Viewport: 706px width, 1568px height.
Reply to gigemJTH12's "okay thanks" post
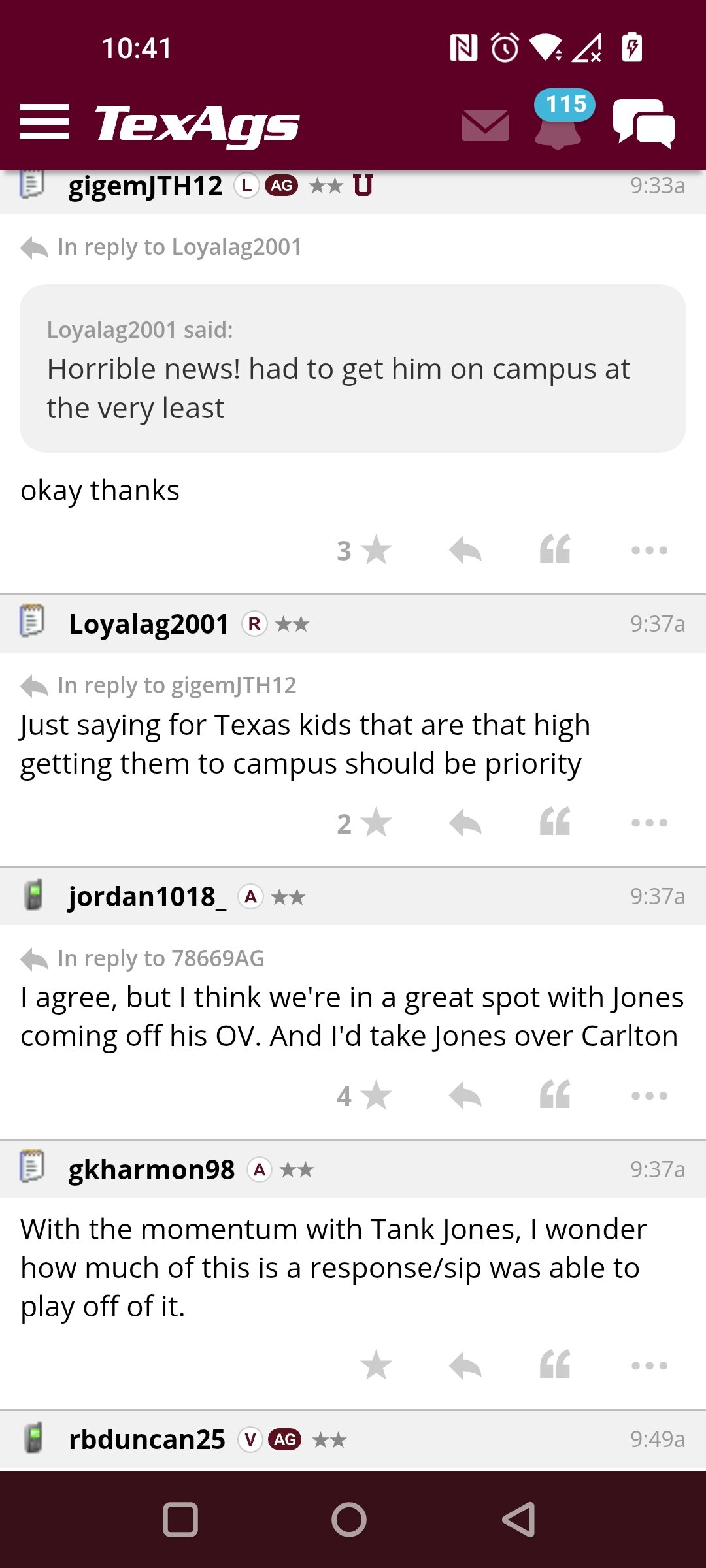point(465,550)
